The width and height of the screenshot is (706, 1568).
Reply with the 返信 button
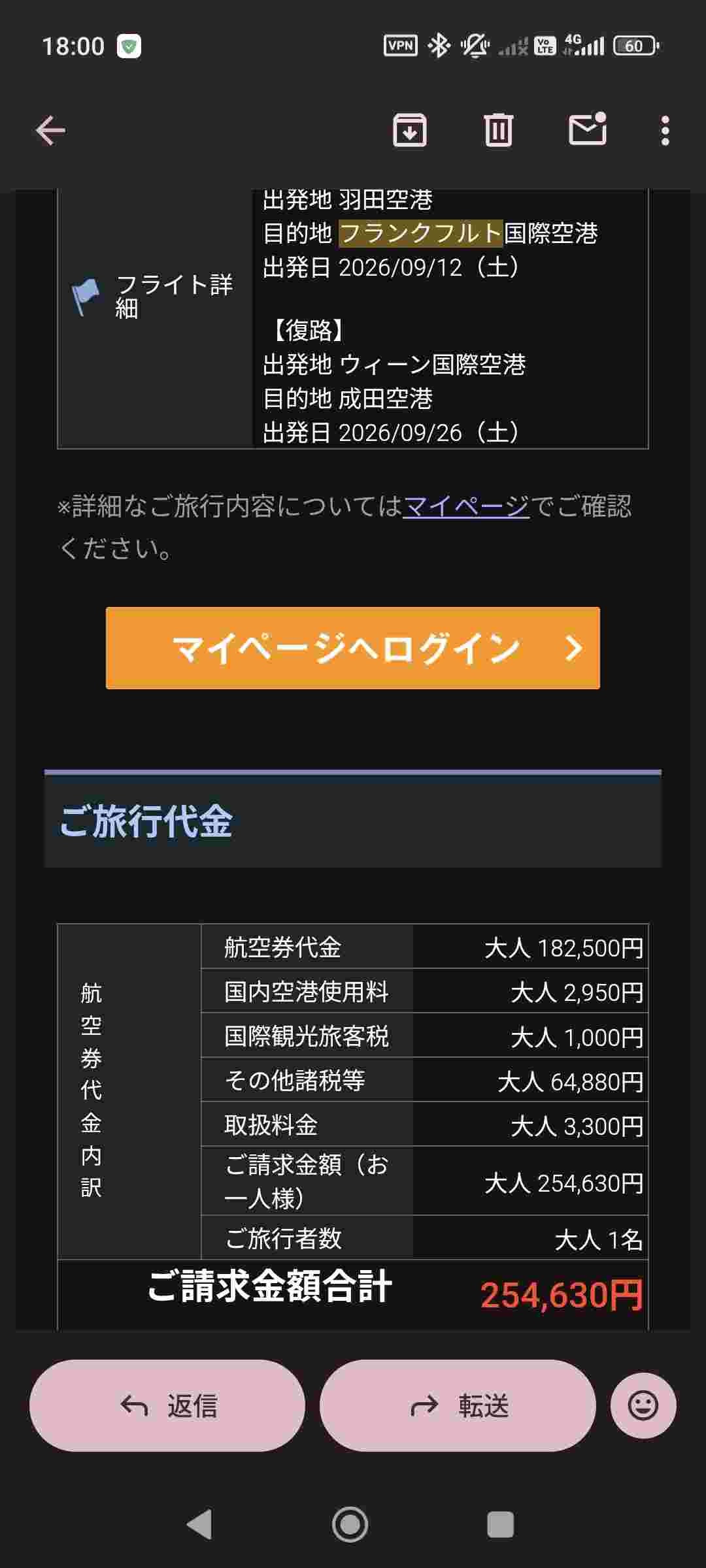pyautogui.click(x=167, y=1405)
